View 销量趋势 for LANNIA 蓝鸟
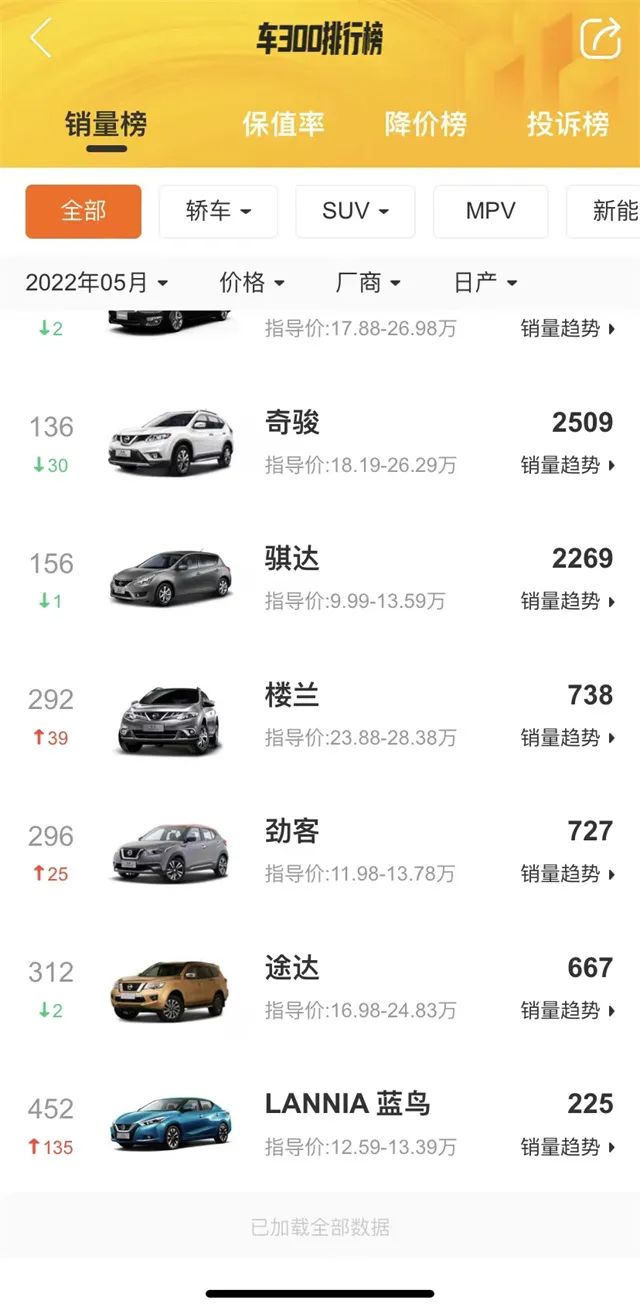Image resolution: width=640 pixels, height=1310 pixels. [567, 1147]
